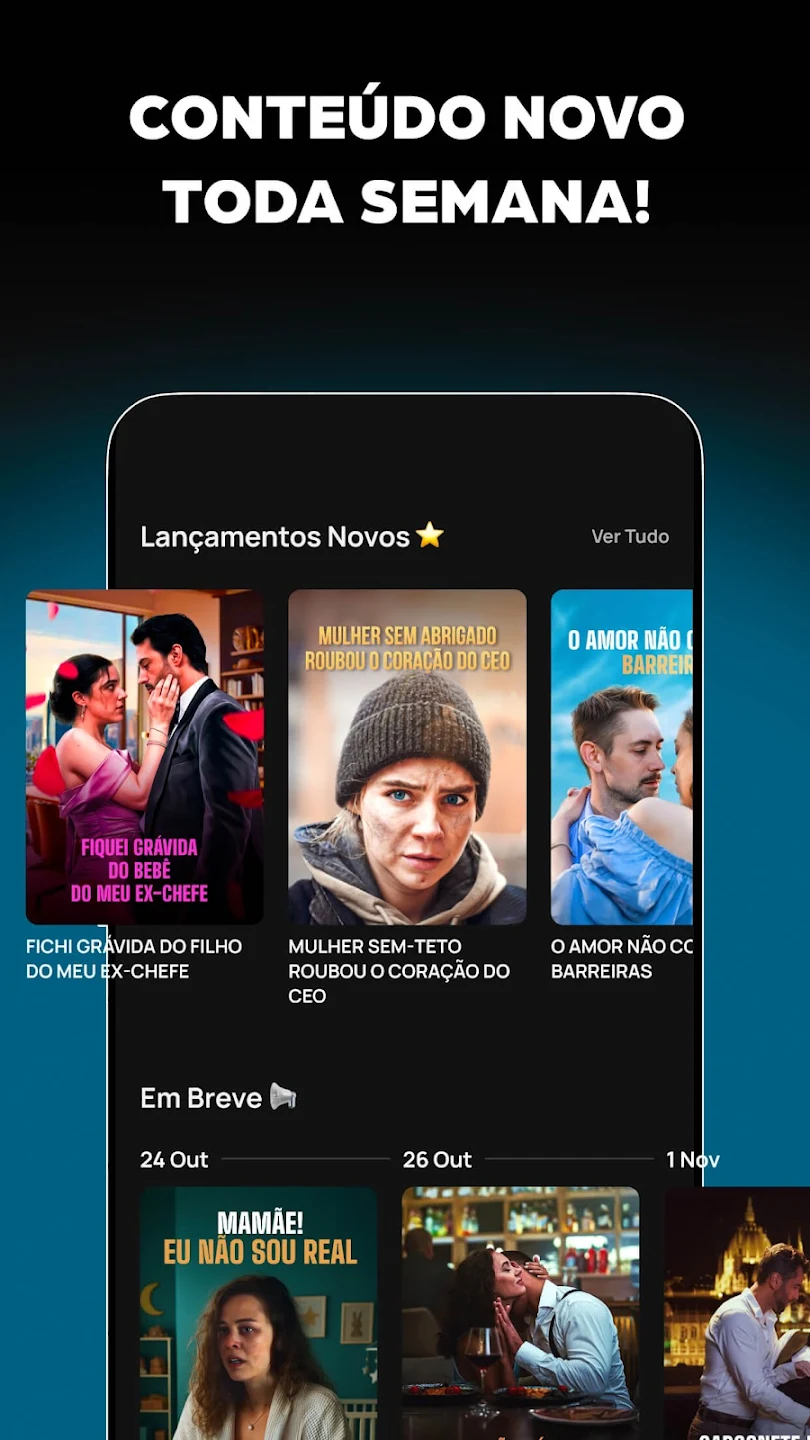
Task: Select the 24 Out release date marker
Action: click(172, 1160)
